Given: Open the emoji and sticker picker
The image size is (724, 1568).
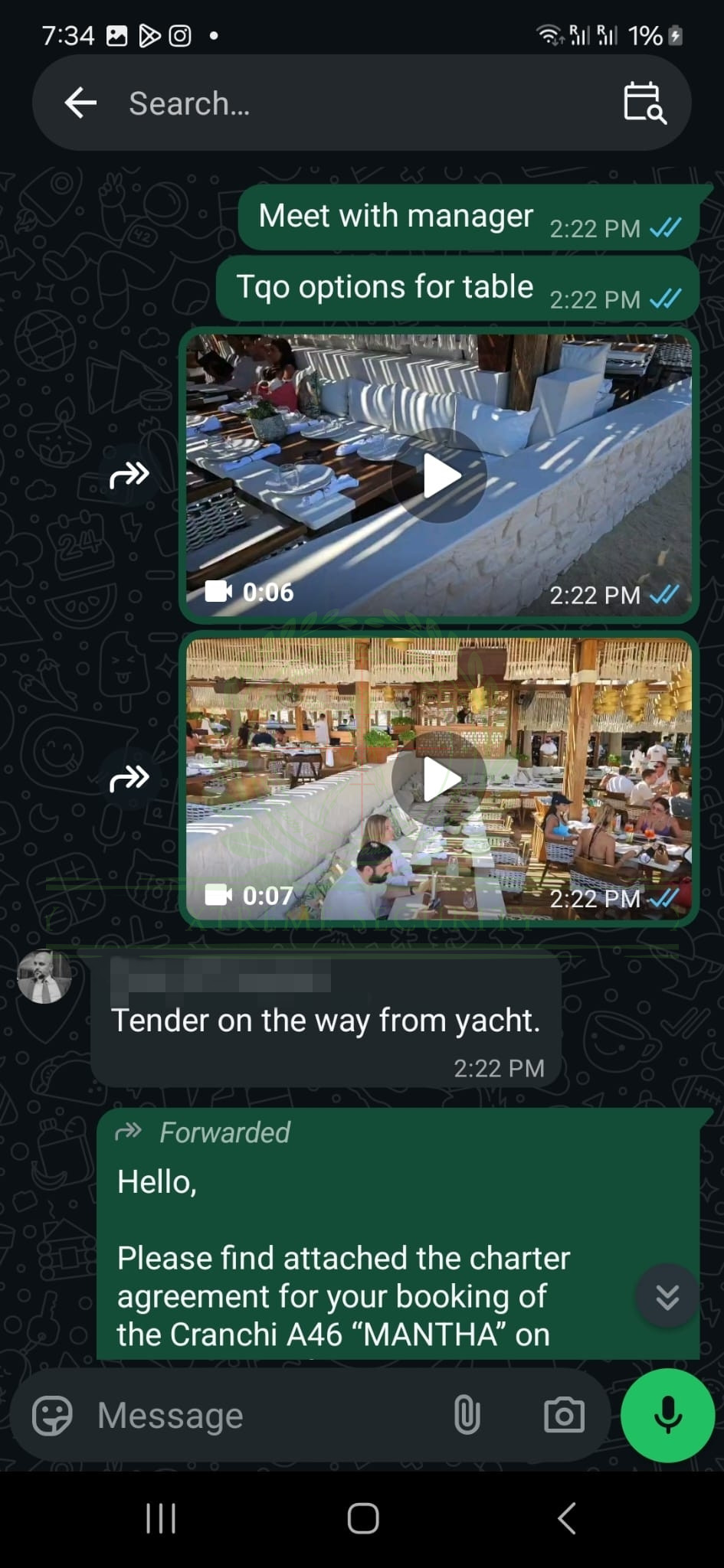Looking at the screenshot, I should pyautogui.click(x=52, y=1416).
